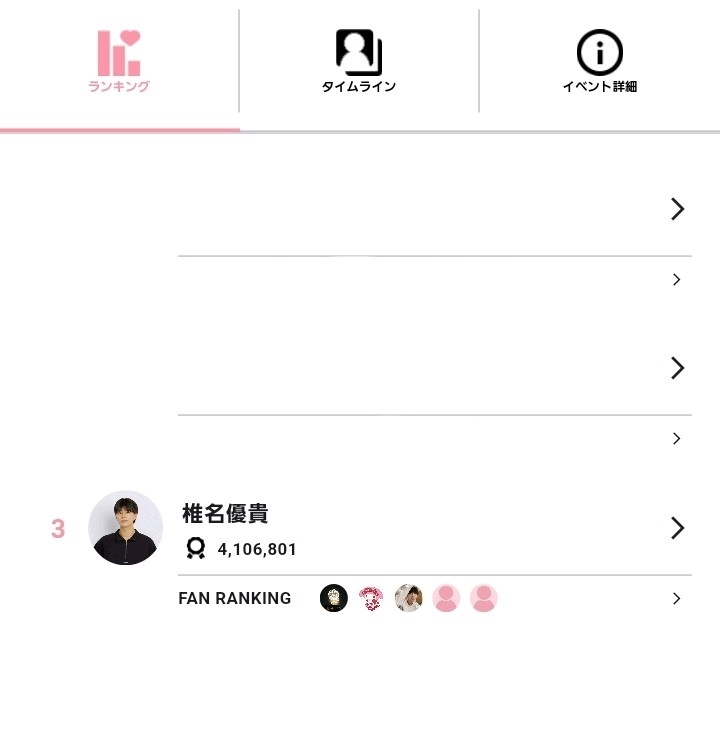This screenshot has height=741, width=720.
Task: Open the イベント詳細 tab
Action: tap(599, 63)
